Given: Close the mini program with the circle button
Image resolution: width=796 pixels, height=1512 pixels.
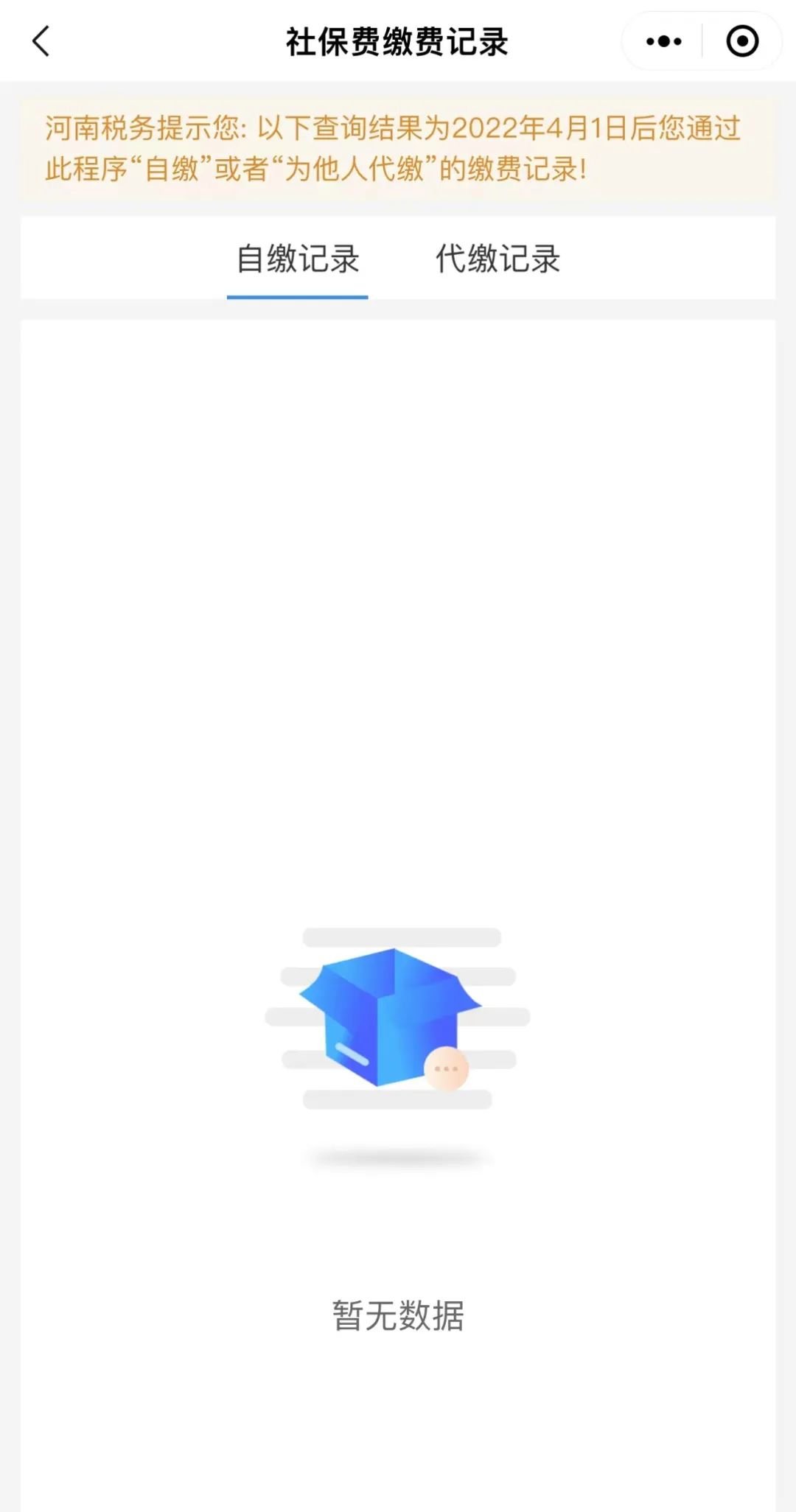Looking at the screenshot, I should (x=741, y=41).
